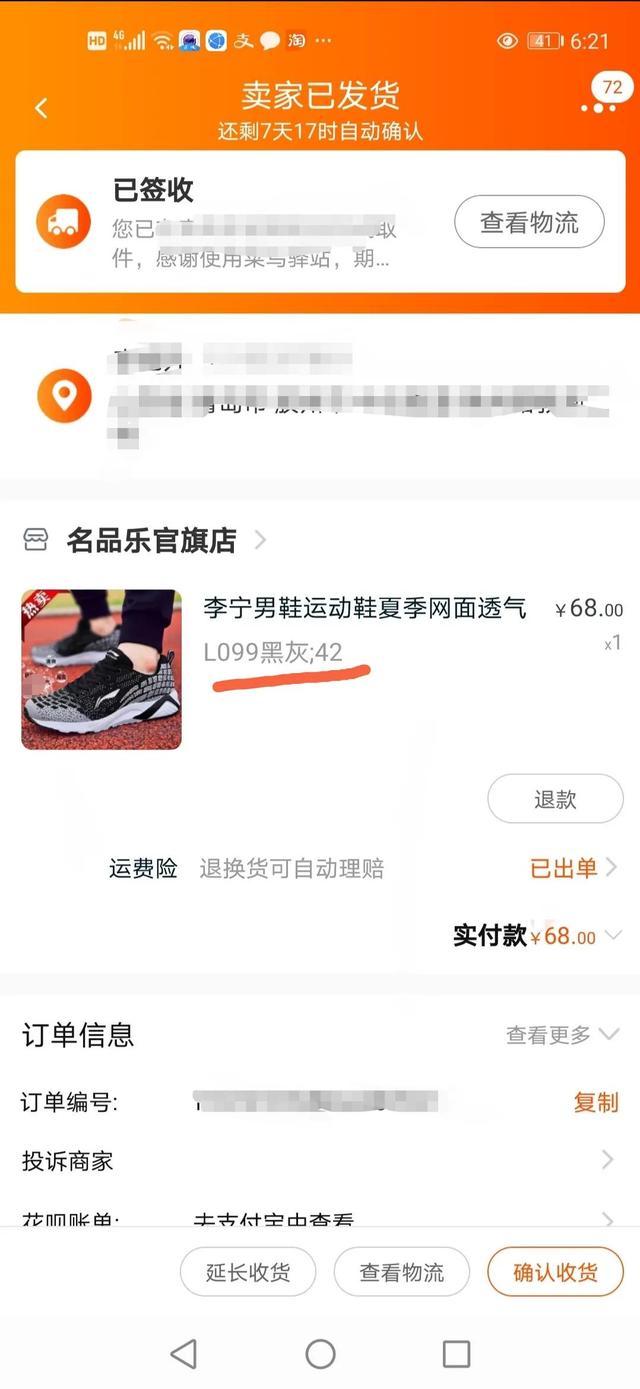Request a refund with 退款

pos(554,799)
